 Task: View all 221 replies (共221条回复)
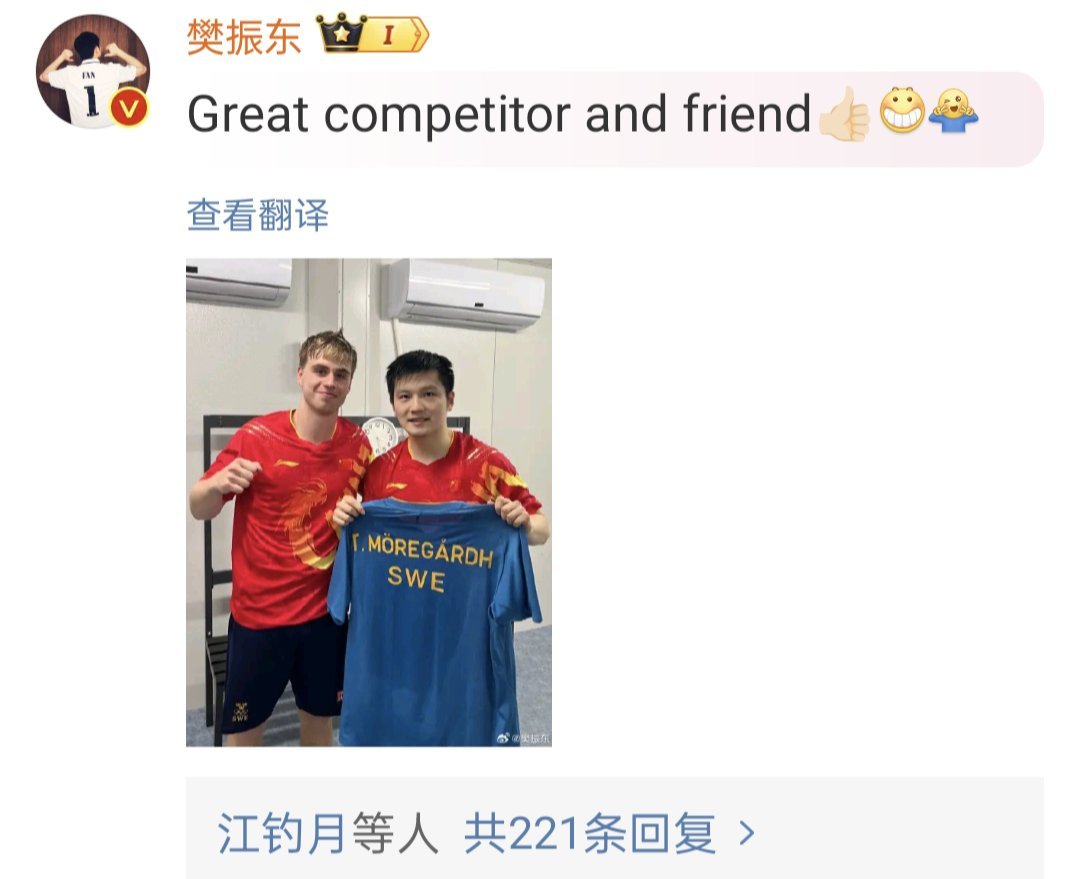point(590,834)
